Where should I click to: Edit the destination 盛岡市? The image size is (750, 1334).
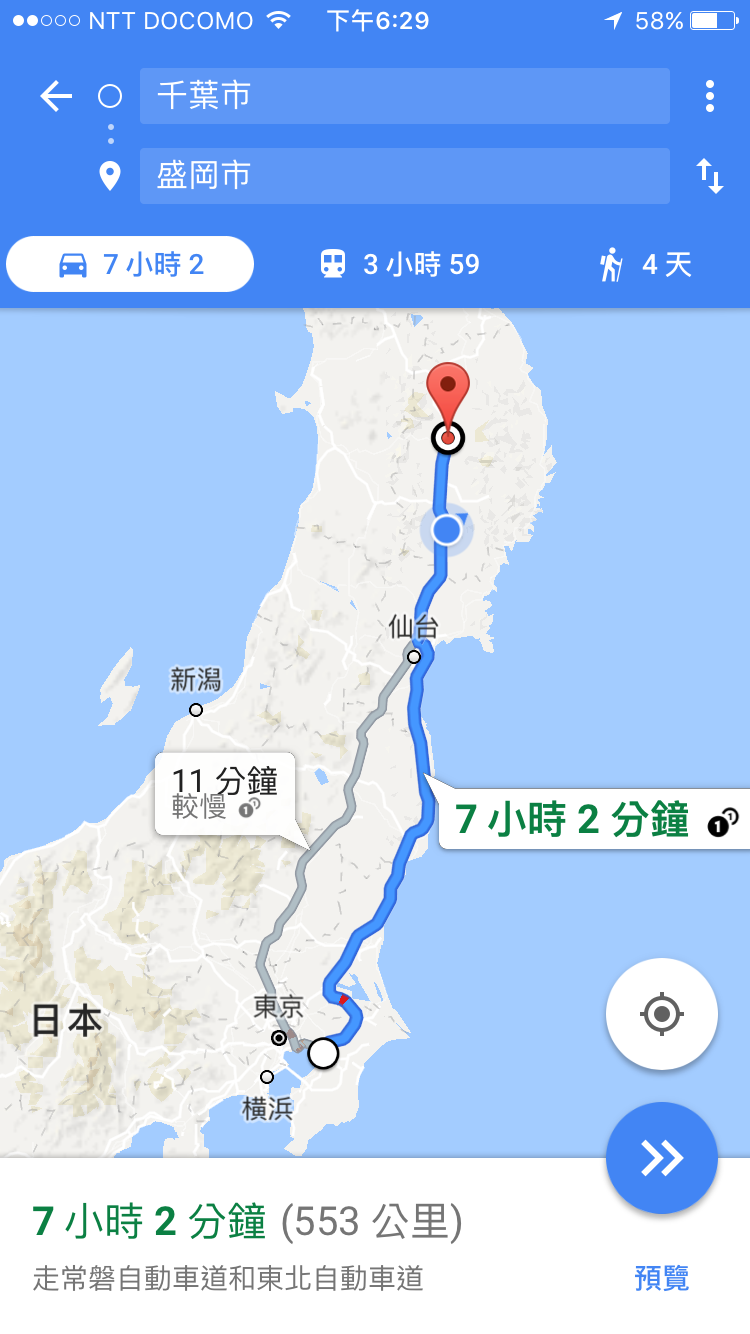click(404, 176)
